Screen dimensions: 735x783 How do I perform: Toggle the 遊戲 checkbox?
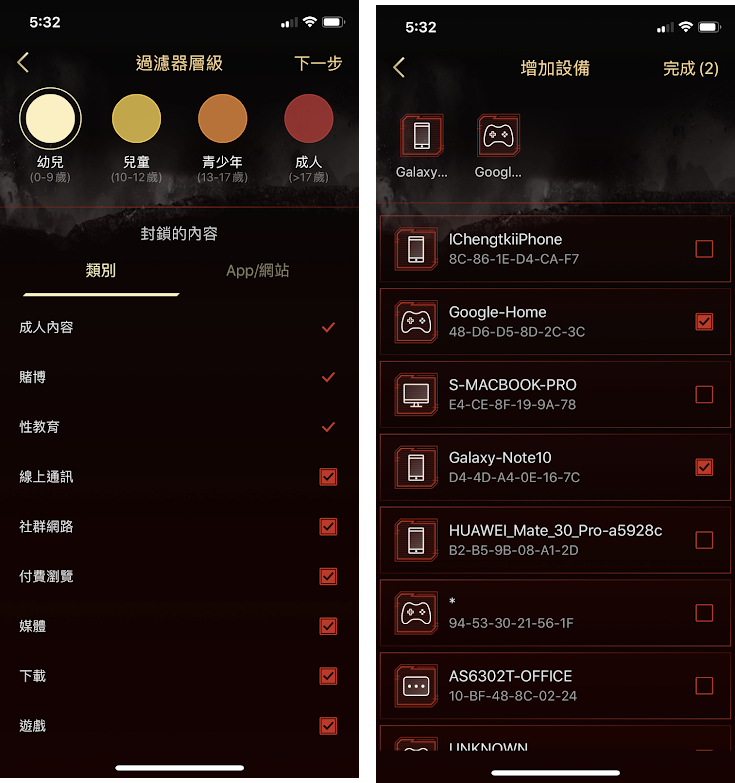[328, 726]
